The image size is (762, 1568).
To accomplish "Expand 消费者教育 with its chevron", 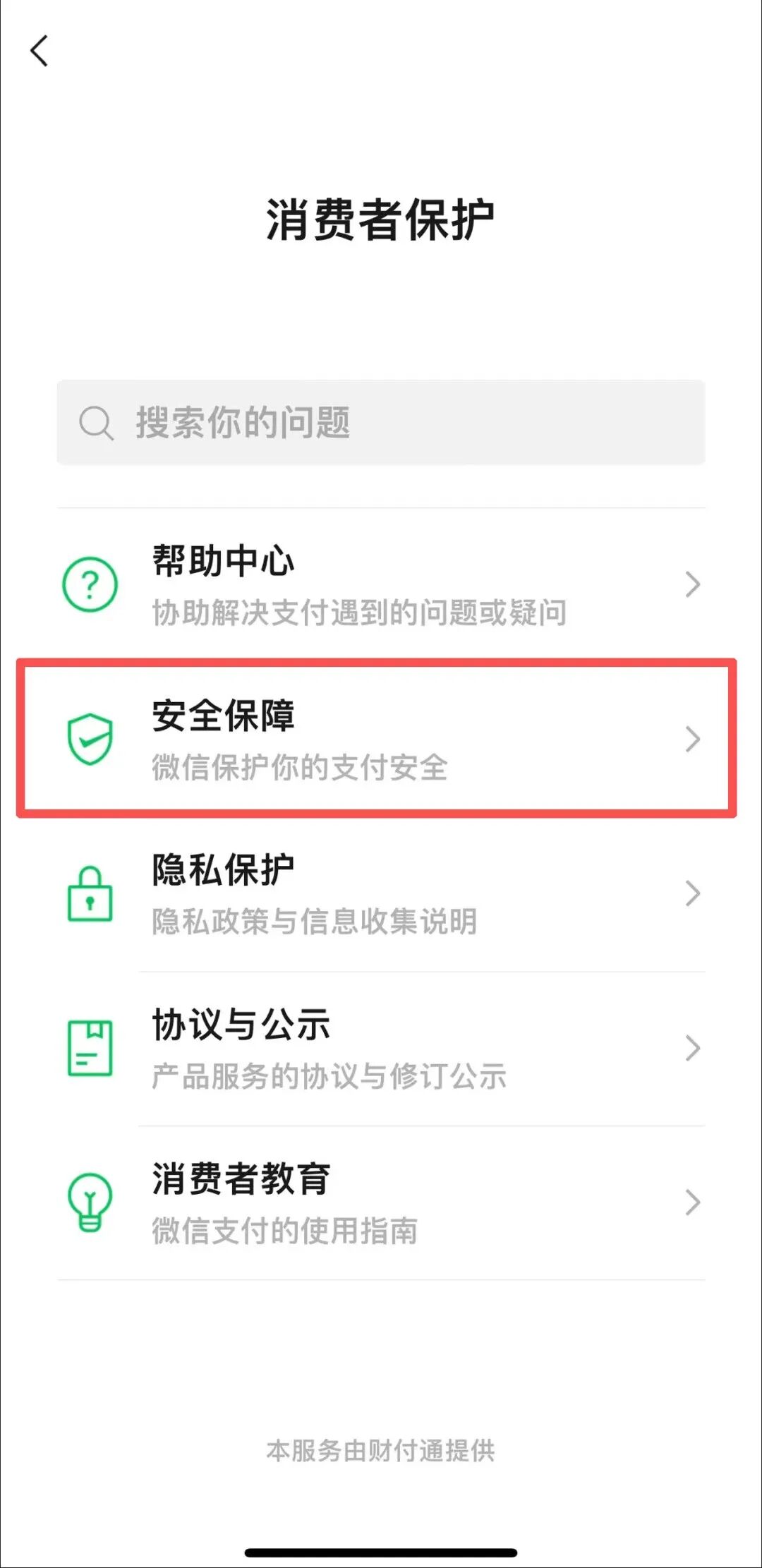I will 692,1202.
